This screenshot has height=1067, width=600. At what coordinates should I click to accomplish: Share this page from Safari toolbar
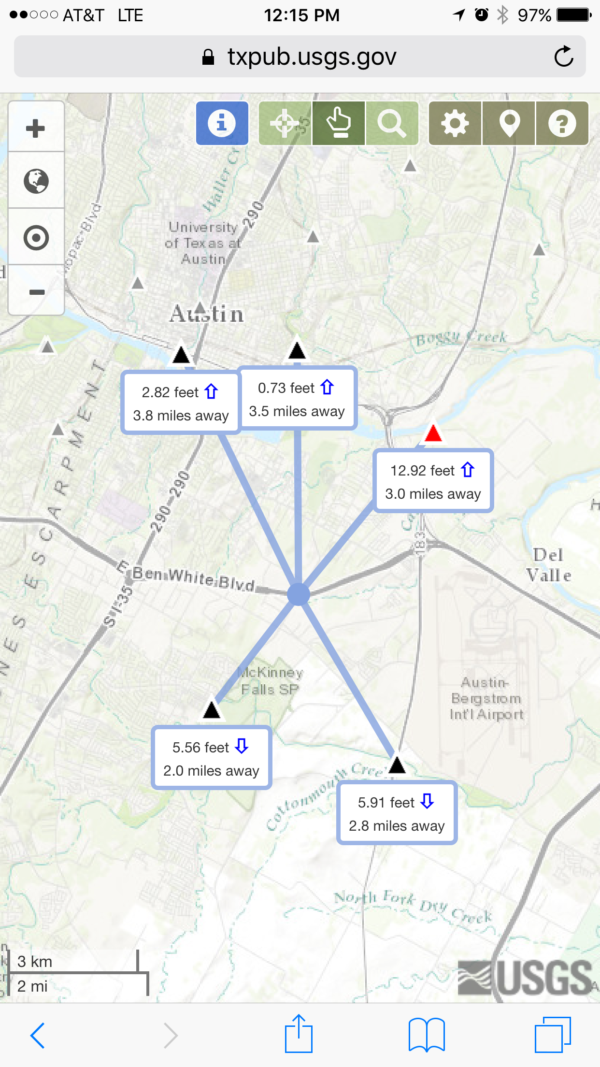299,1034
